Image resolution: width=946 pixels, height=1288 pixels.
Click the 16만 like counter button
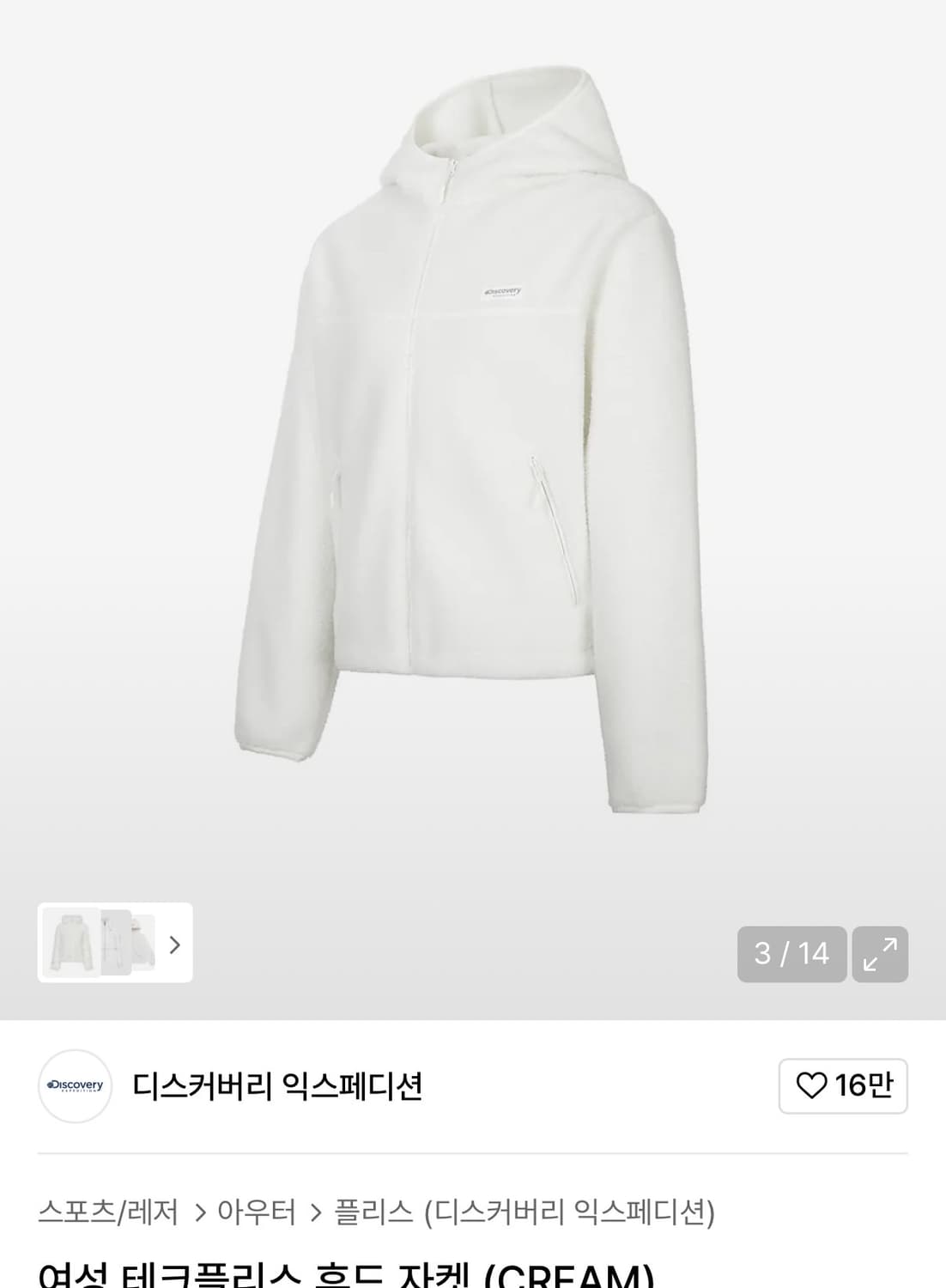(844, 1085)
